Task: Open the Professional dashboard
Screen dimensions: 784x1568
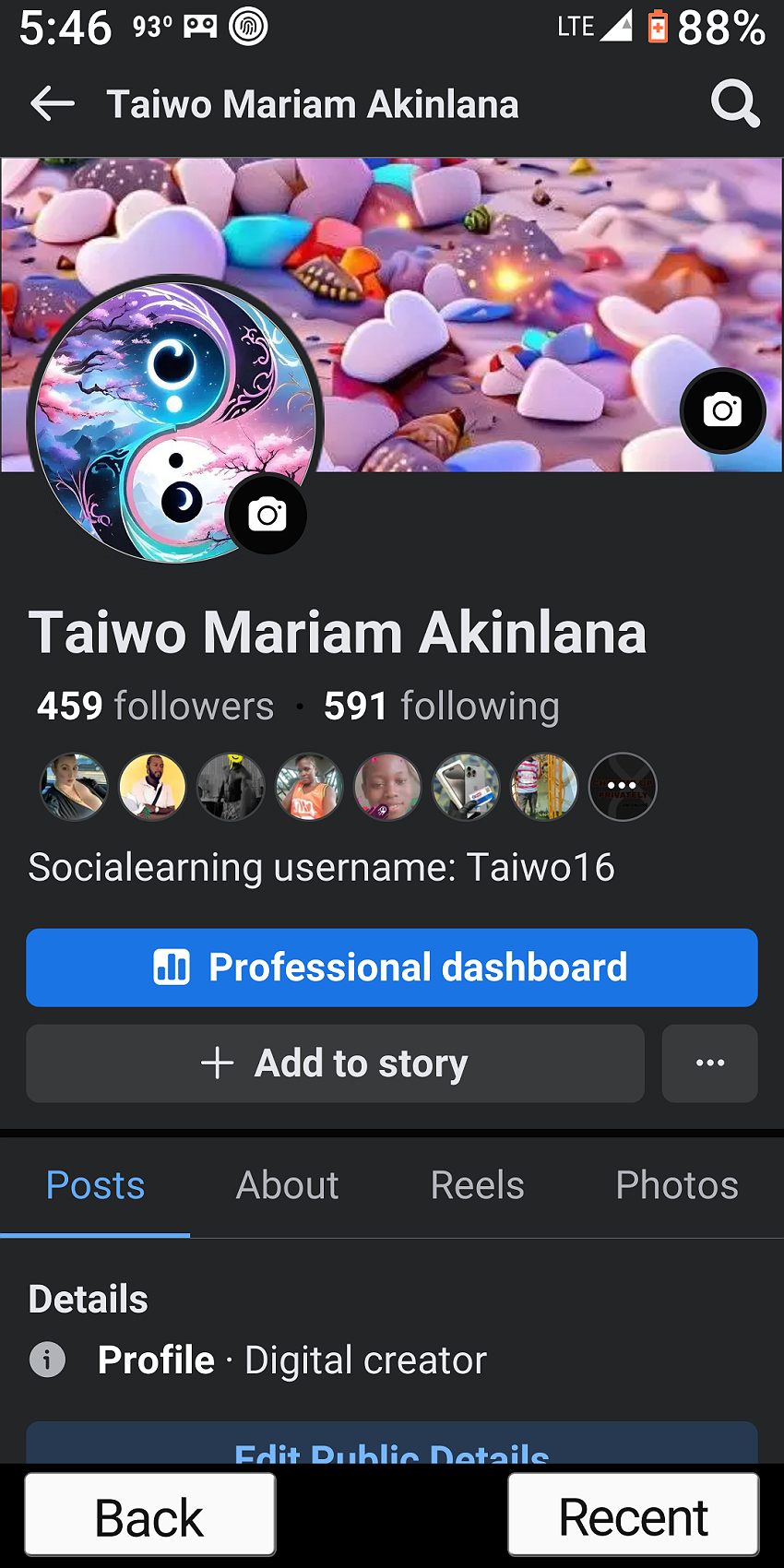Action: tap(392, 968)
